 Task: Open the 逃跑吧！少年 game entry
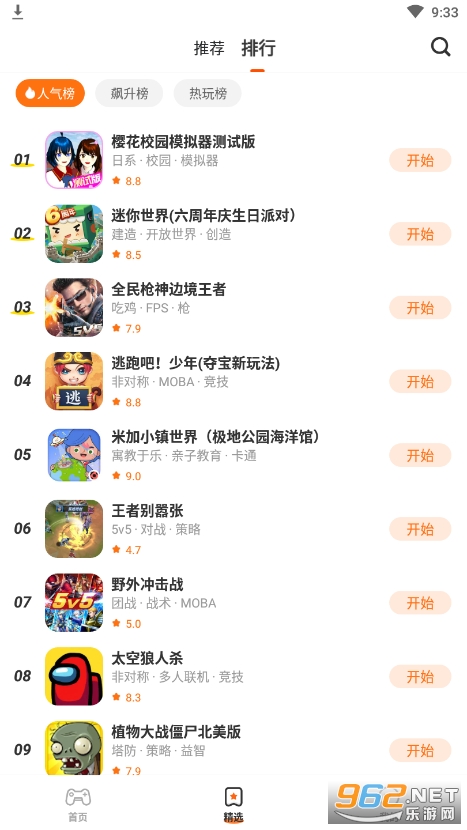[x=234, y=381]
